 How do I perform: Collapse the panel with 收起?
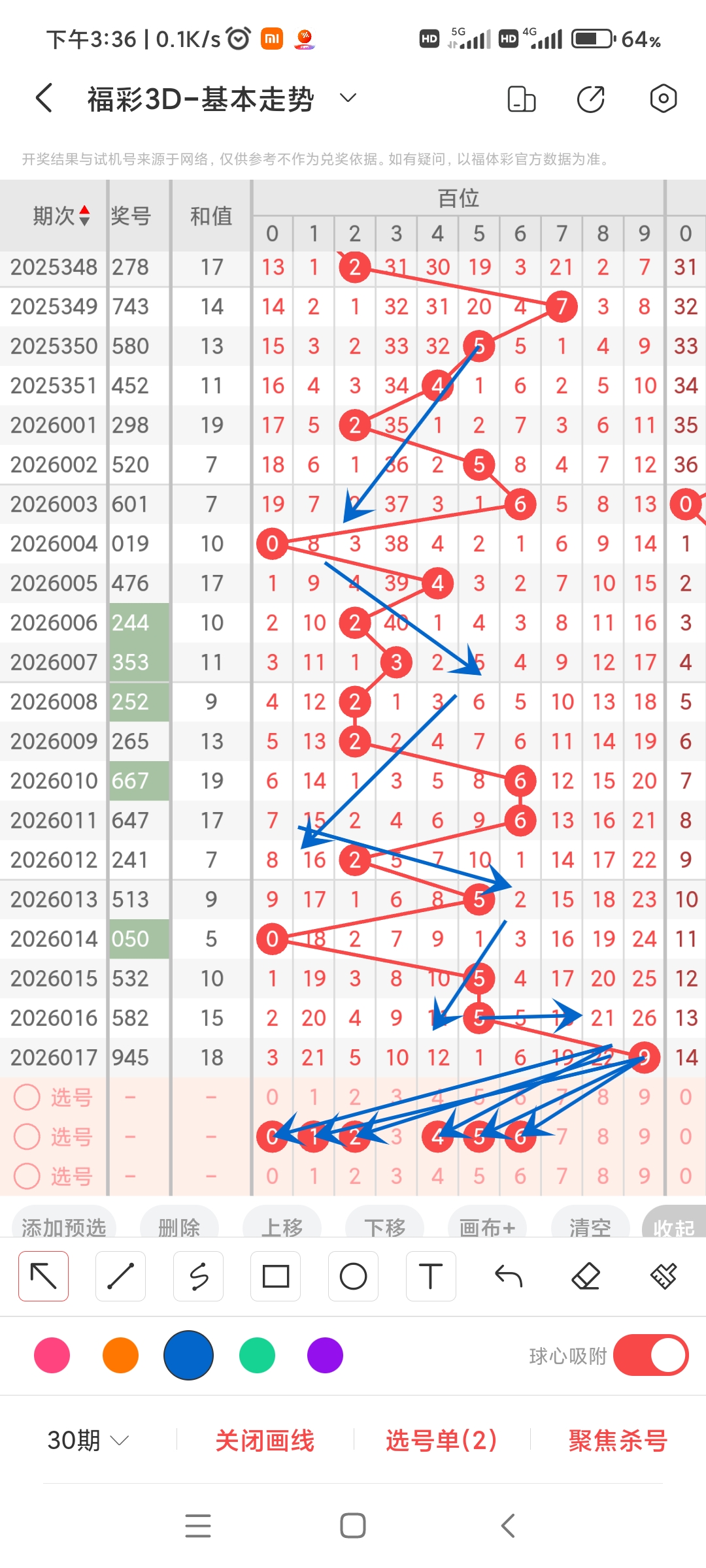coord(673,1226)
